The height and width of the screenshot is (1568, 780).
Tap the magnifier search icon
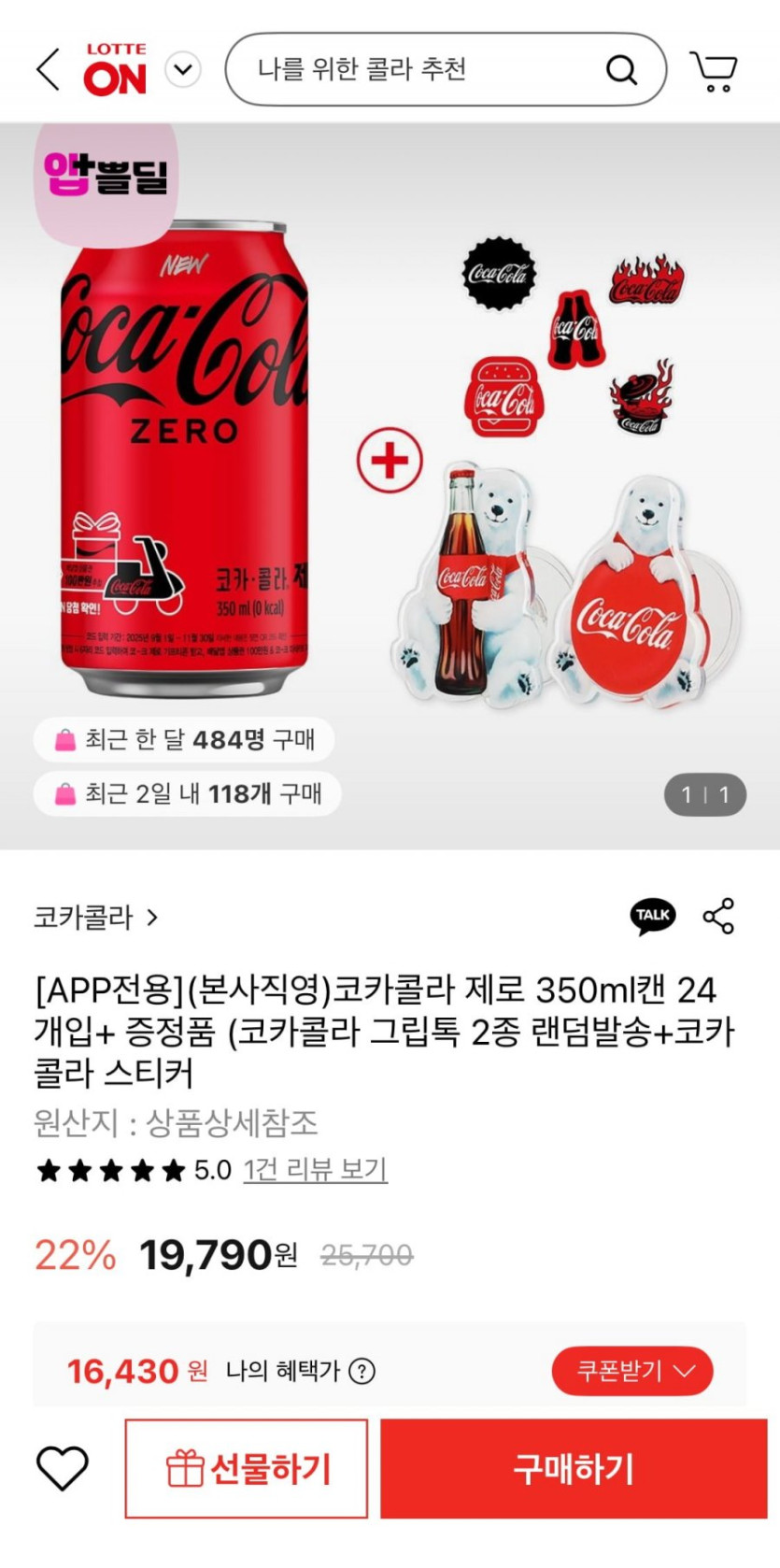(621, 70)
